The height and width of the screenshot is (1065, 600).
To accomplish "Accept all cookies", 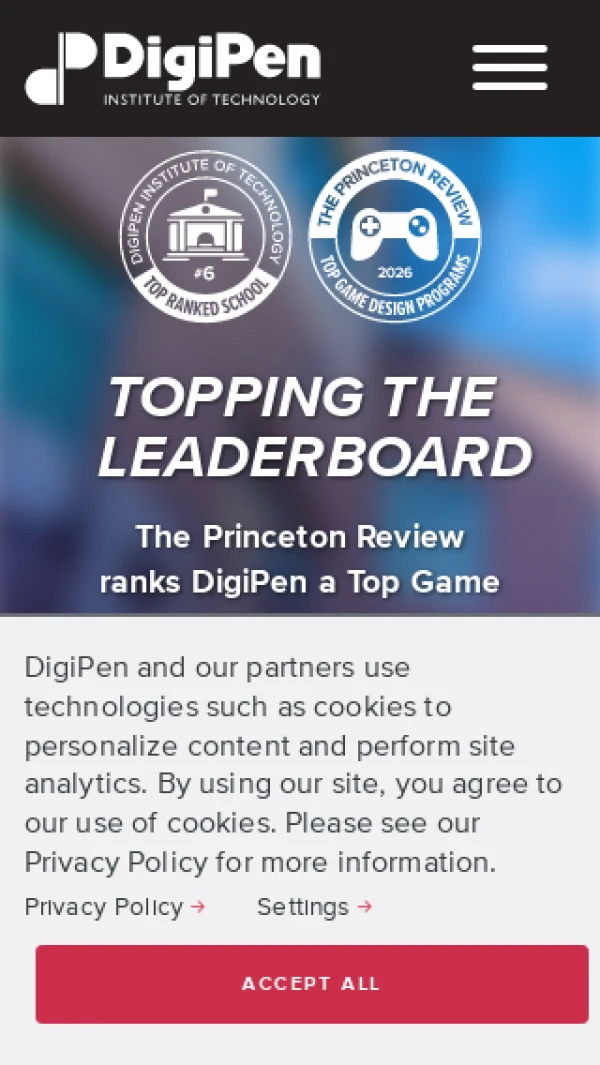I will [x=311, y=984].
